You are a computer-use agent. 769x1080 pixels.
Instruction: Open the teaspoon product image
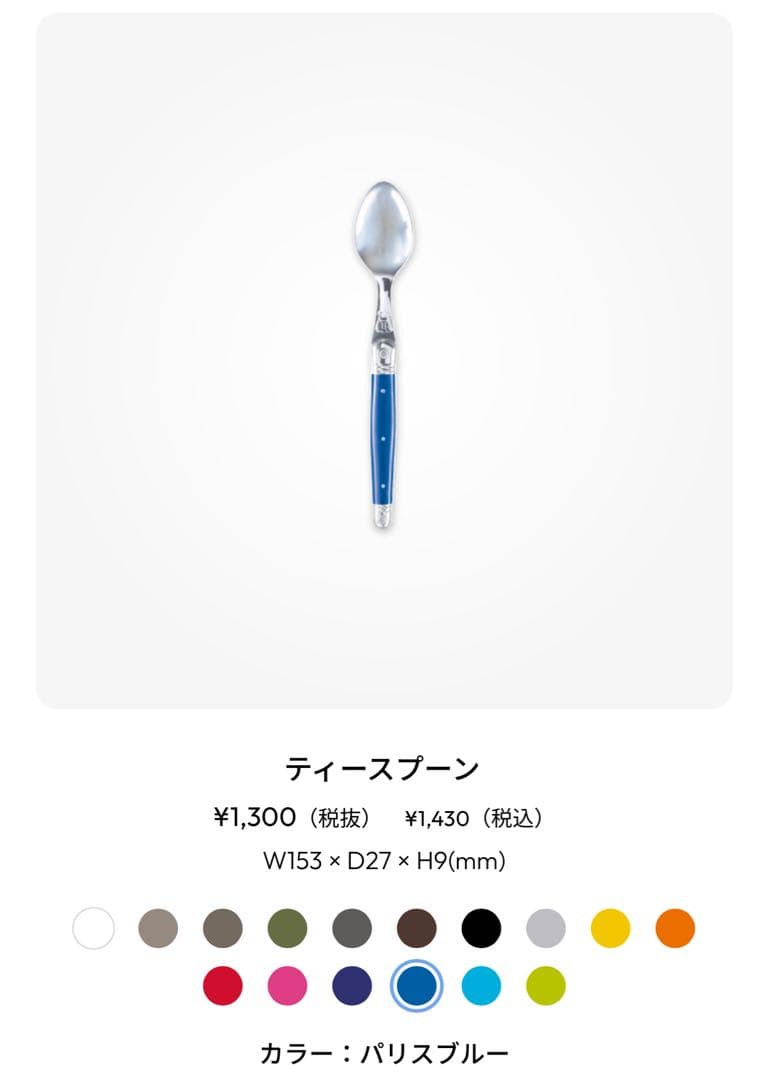click(384, 355)
